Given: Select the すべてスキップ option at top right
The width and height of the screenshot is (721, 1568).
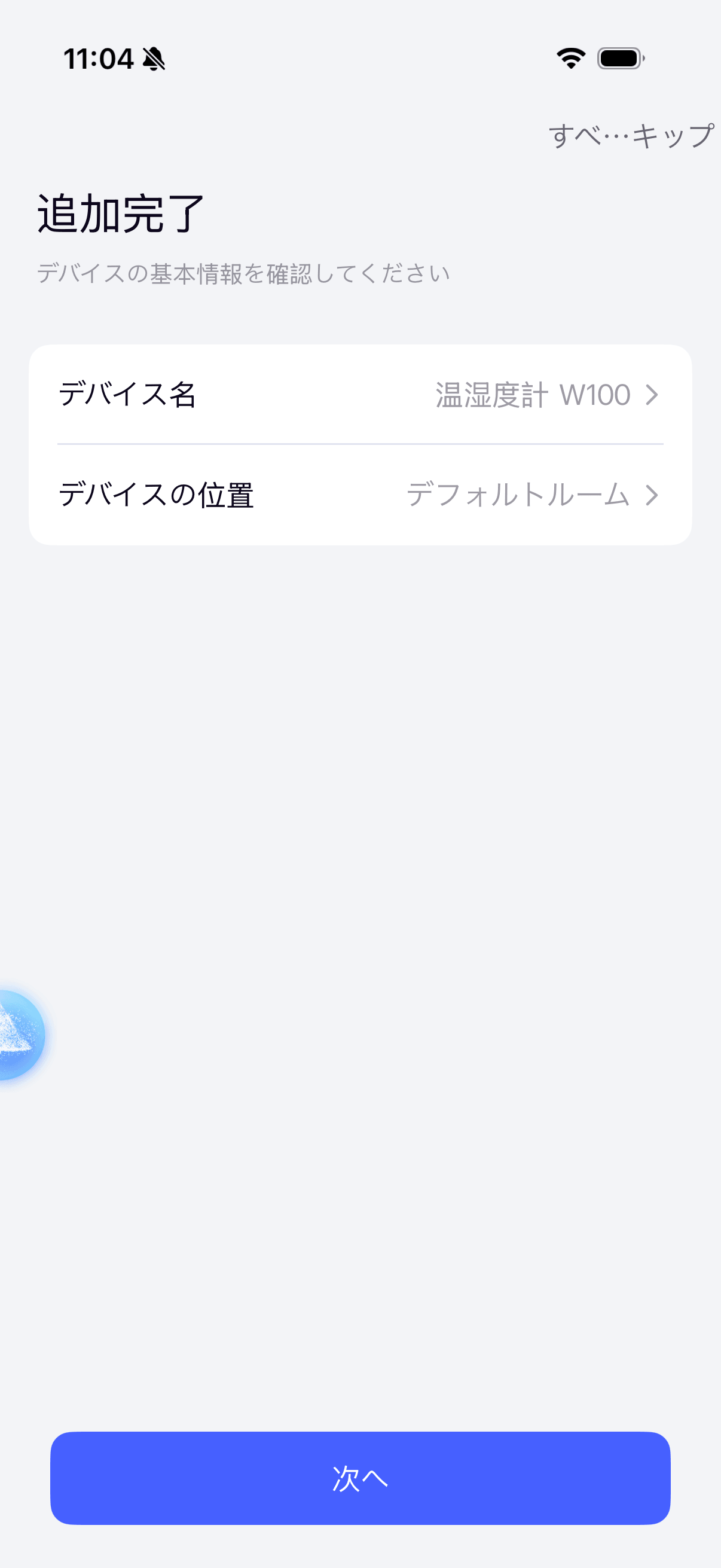Looking at the screenshot, I should [x=630, y=135].
